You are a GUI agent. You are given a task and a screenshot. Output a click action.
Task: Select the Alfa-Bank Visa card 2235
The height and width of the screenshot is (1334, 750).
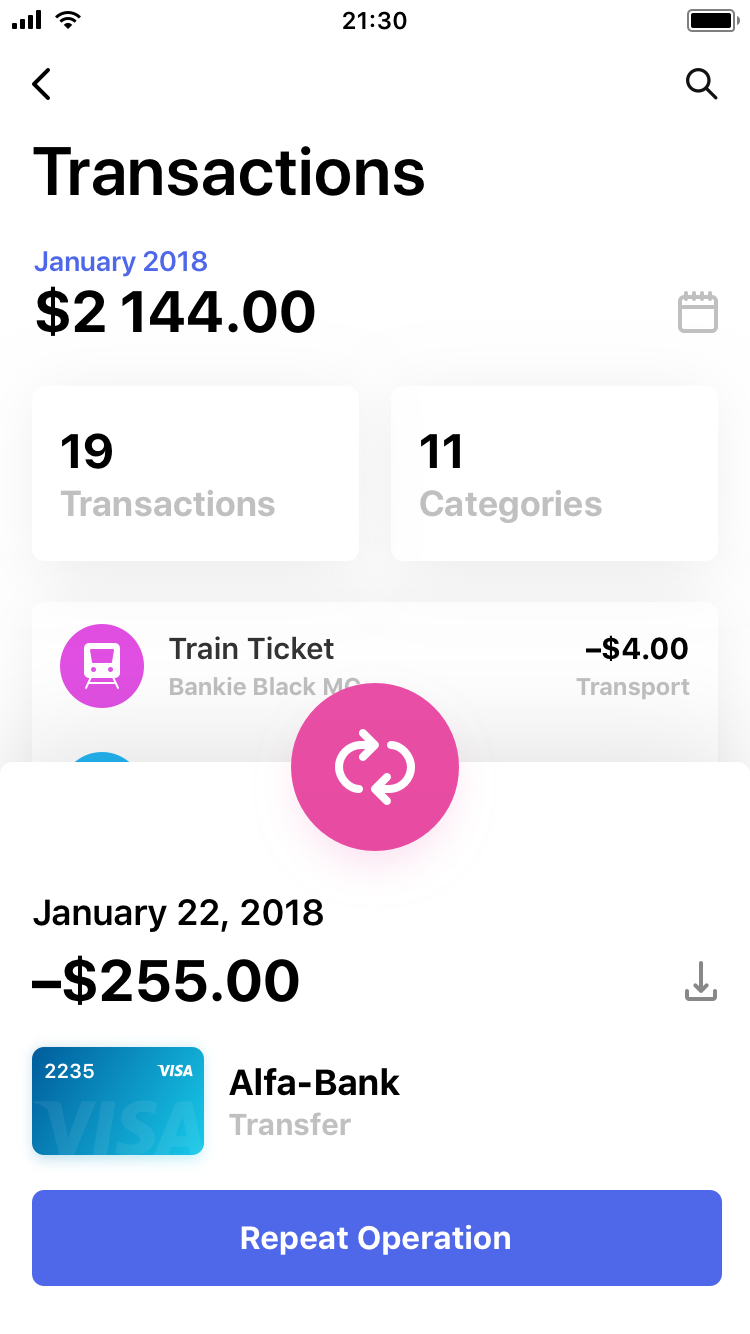point(118,1101)
